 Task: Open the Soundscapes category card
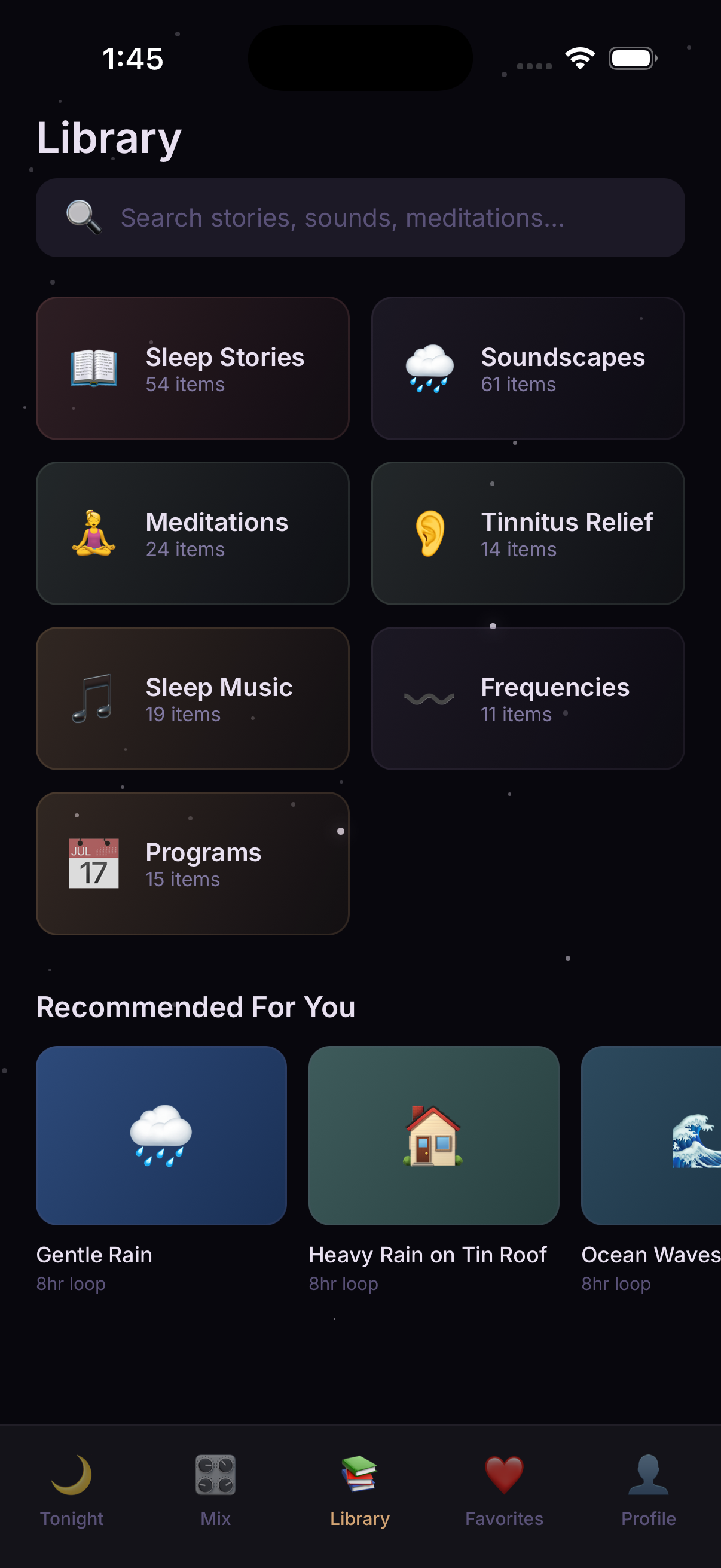pos(528,368)
